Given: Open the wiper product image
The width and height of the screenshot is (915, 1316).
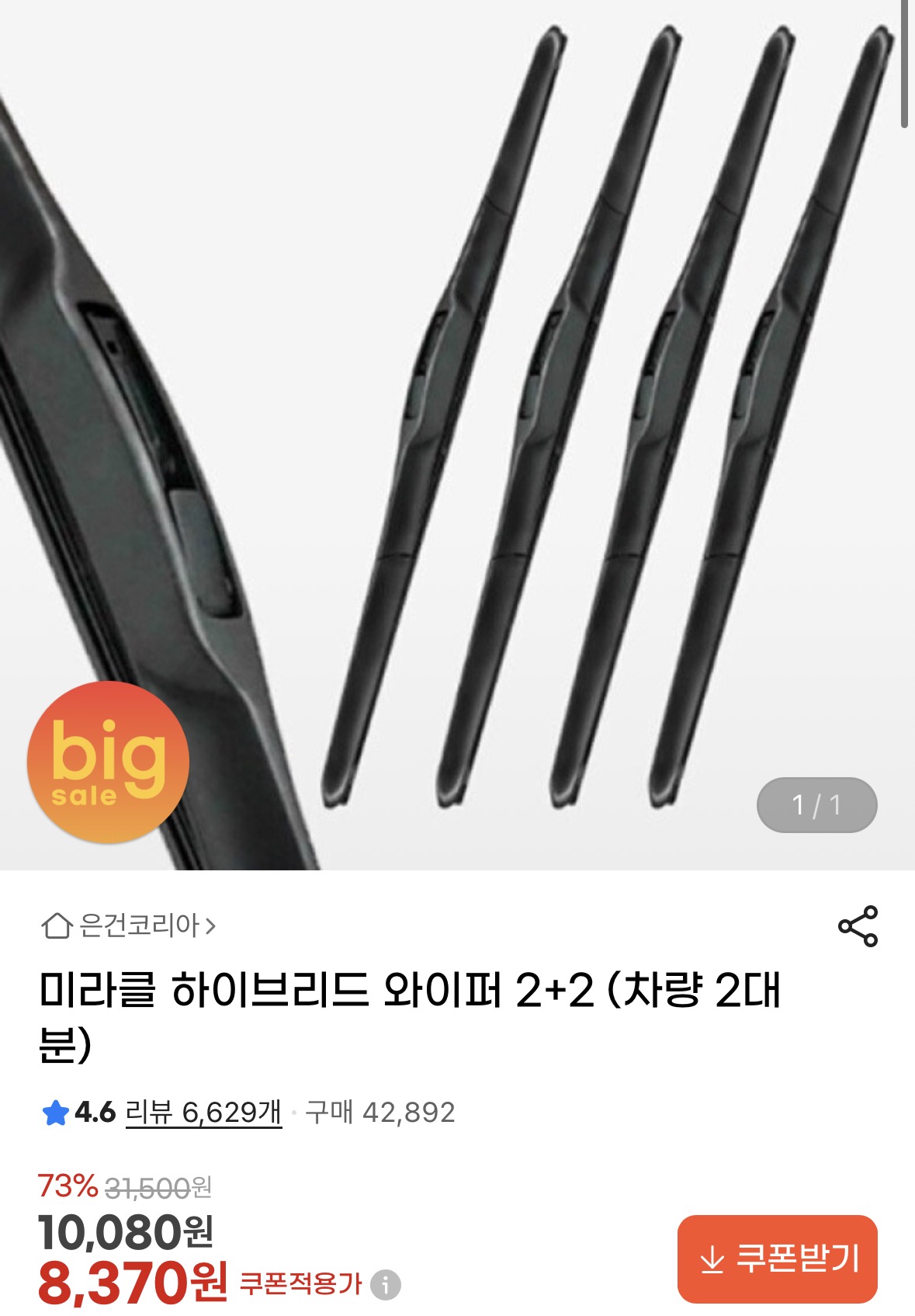Looking at the screenshot, I should pos(457,435).
